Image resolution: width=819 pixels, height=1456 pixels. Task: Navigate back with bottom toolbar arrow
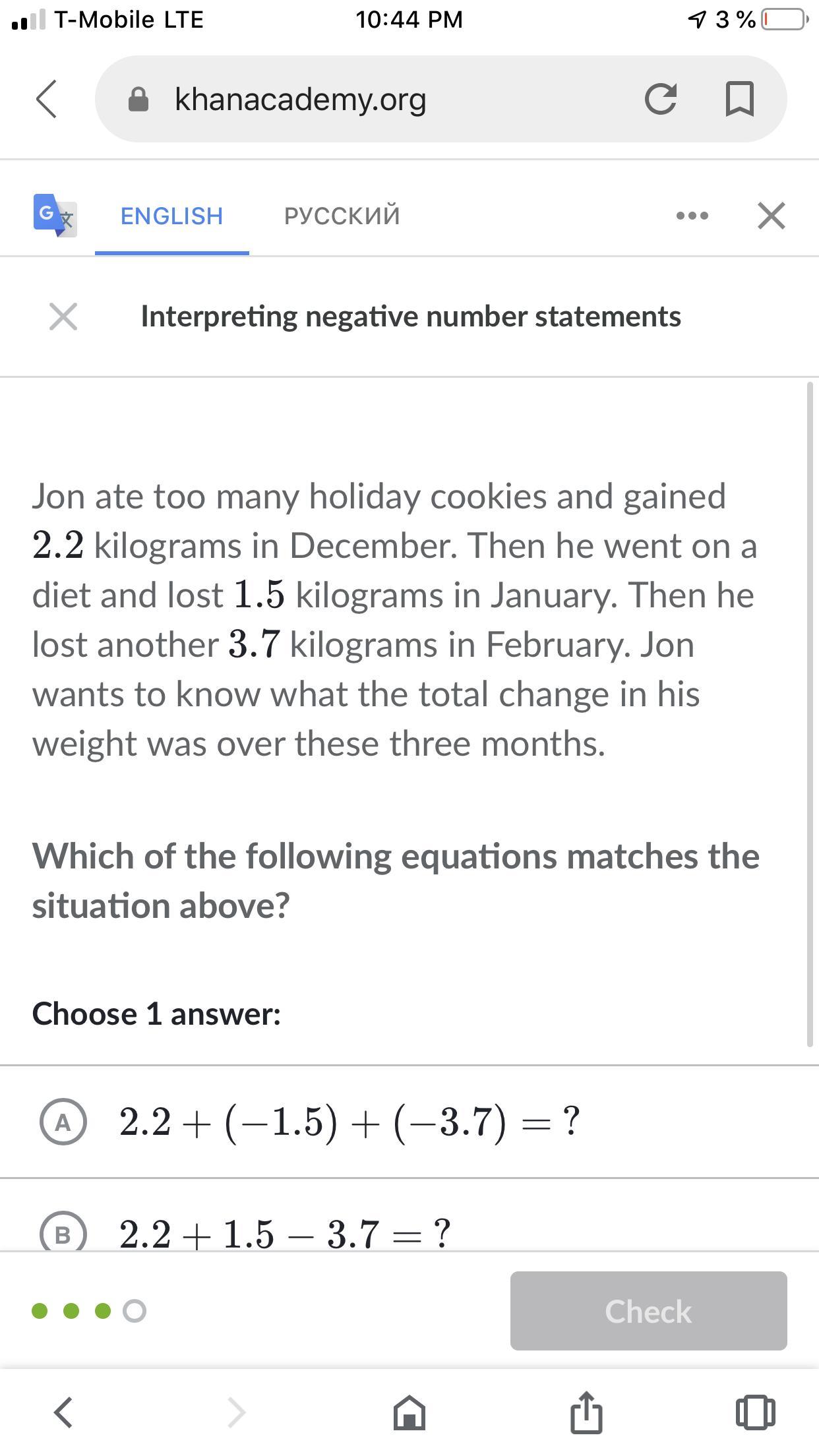point(63,1412)
